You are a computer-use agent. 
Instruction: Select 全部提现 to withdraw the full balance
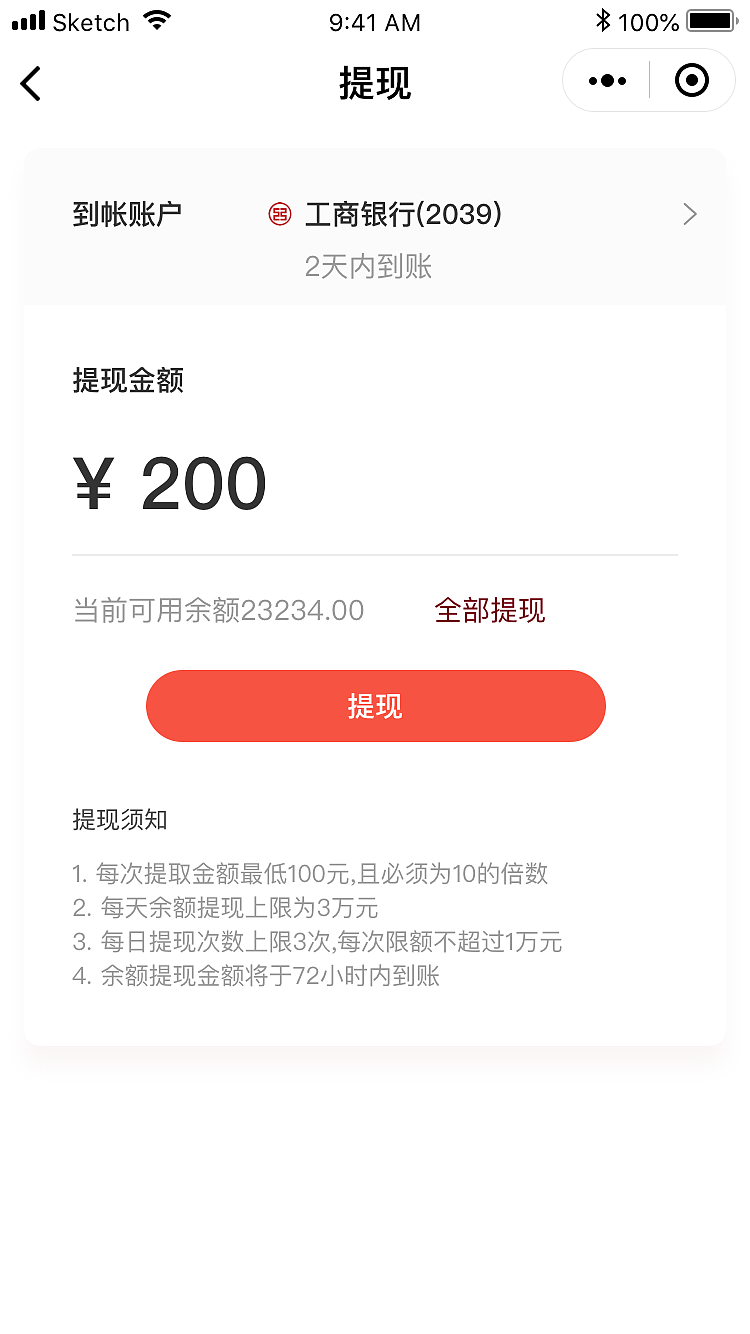tap(490, 610)
